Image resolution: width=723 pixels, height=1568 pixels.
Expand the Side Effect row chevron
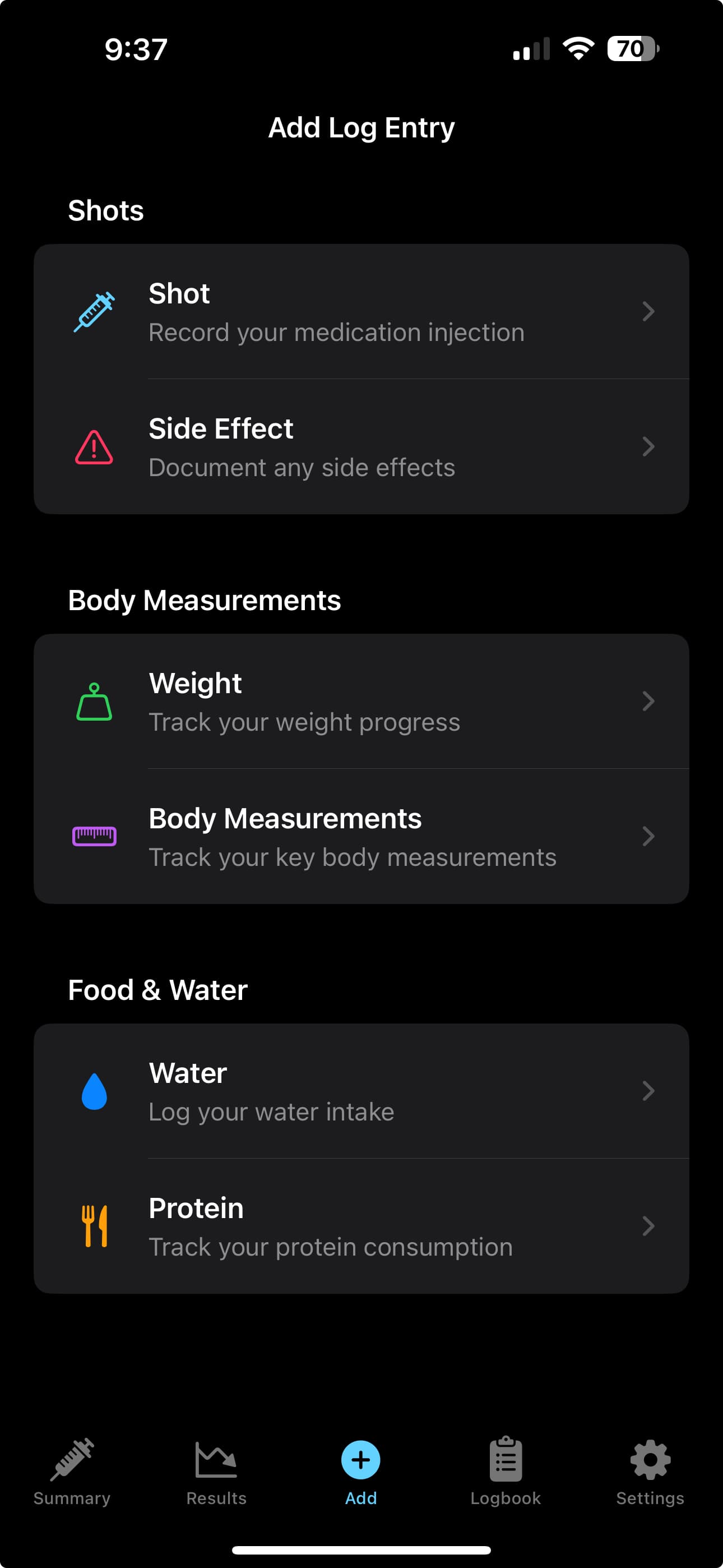pos(648,448)
